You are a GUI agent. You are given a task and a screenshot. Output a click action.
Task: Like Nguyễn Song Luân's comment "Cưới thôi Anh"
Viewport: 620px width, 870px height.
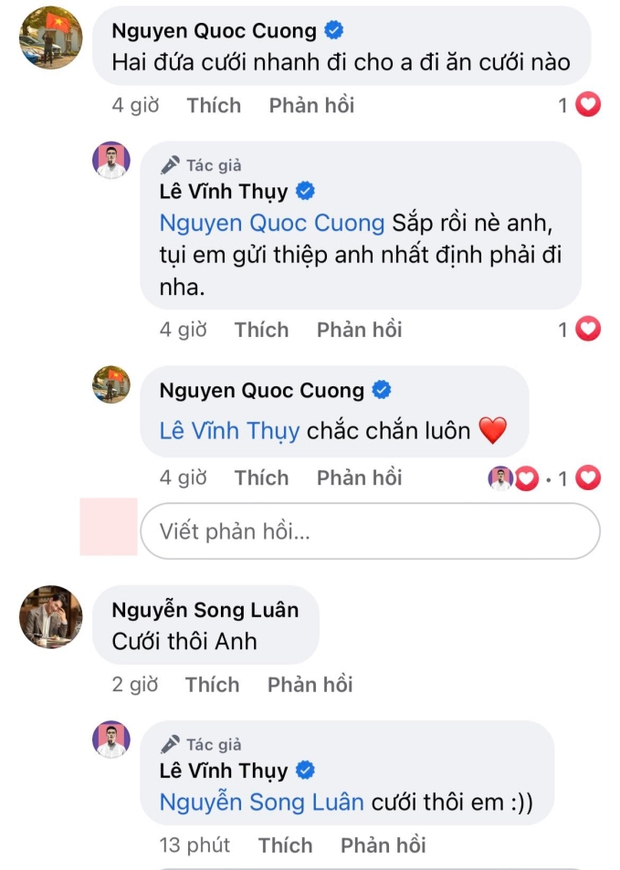tap(212, 685)
